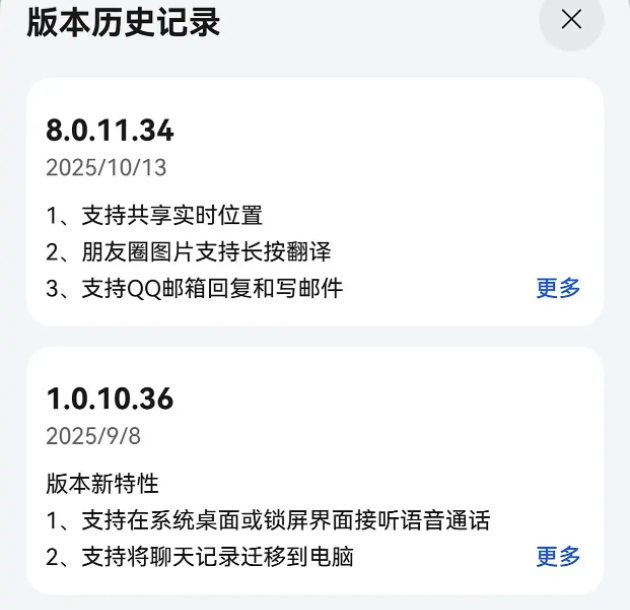Viewport: 630px width, 610px height.
Task: Close the version history panel
Action: pyautogui.click(x=571, y=20)
